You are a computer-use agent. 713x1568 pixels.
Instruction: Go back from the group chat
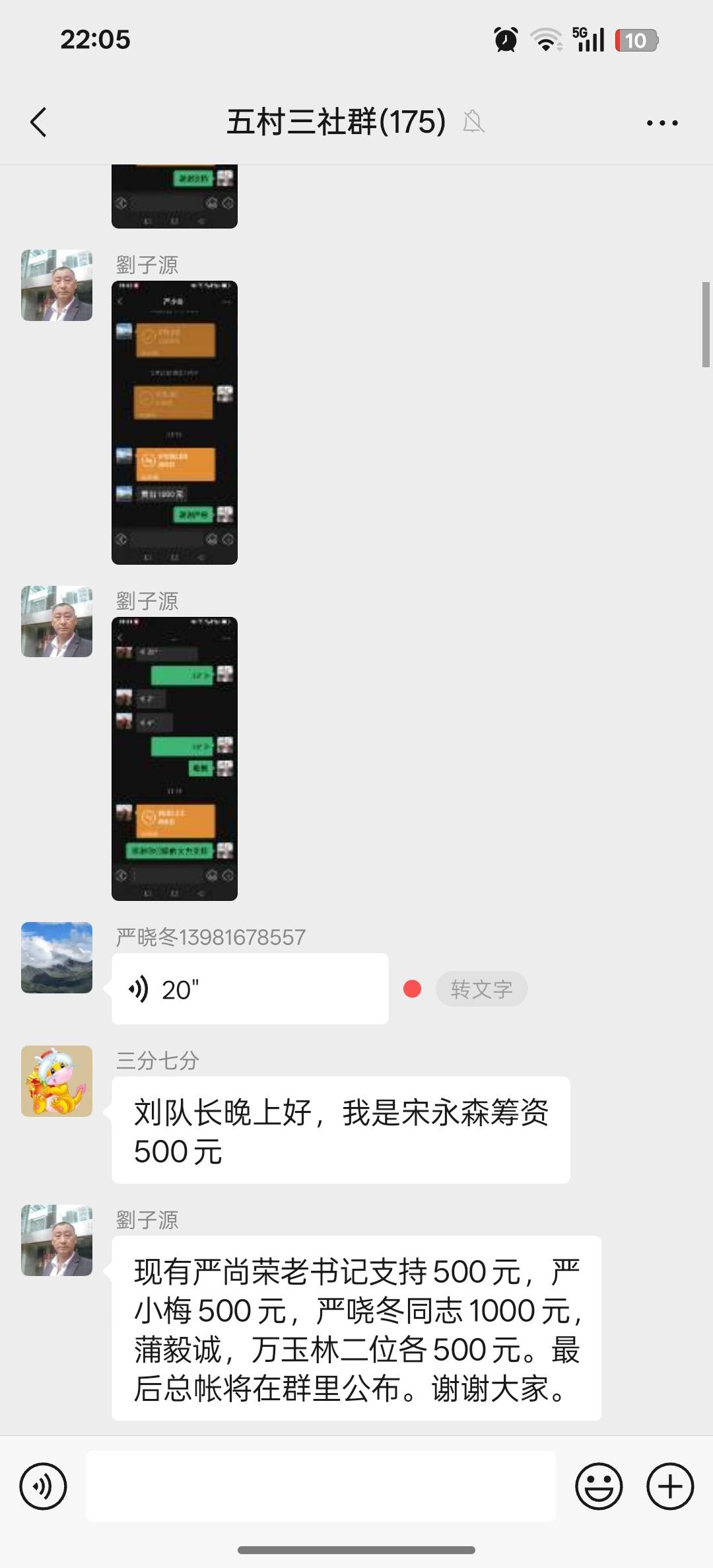(38, 122)
